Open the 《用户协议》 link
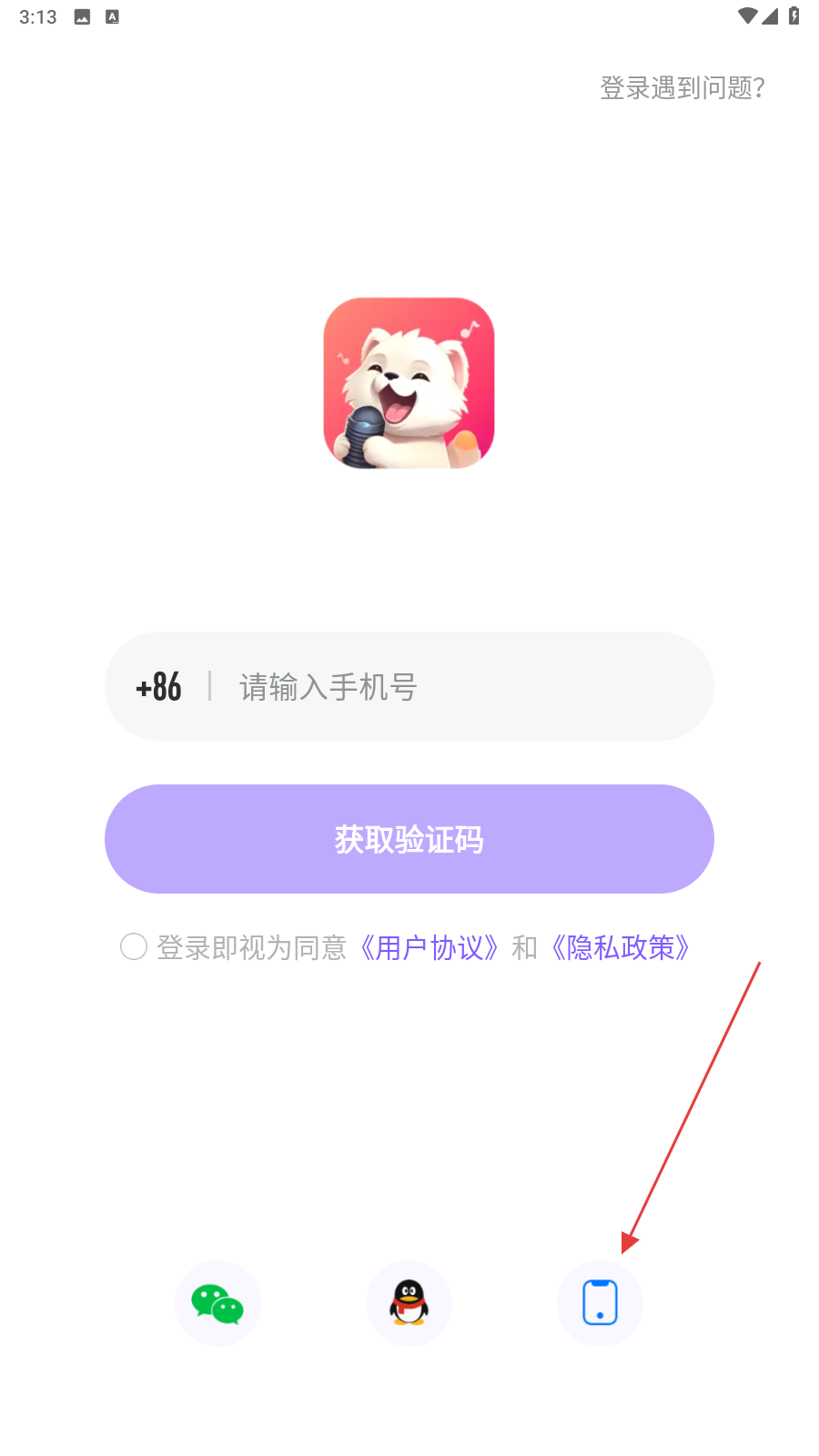Viewport: 819px width, 1456px height. [429, 948]
